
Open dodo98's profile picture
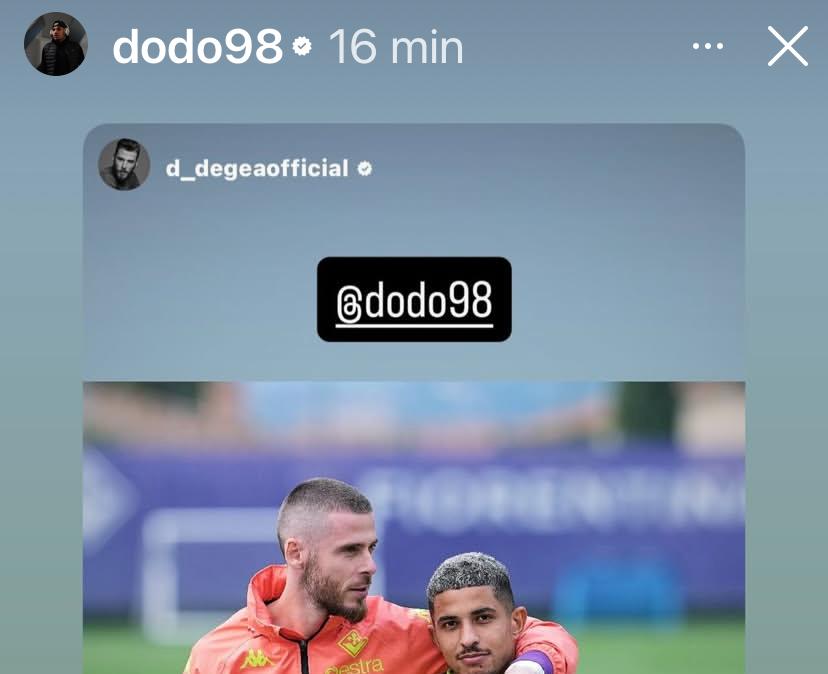[56, 45]
